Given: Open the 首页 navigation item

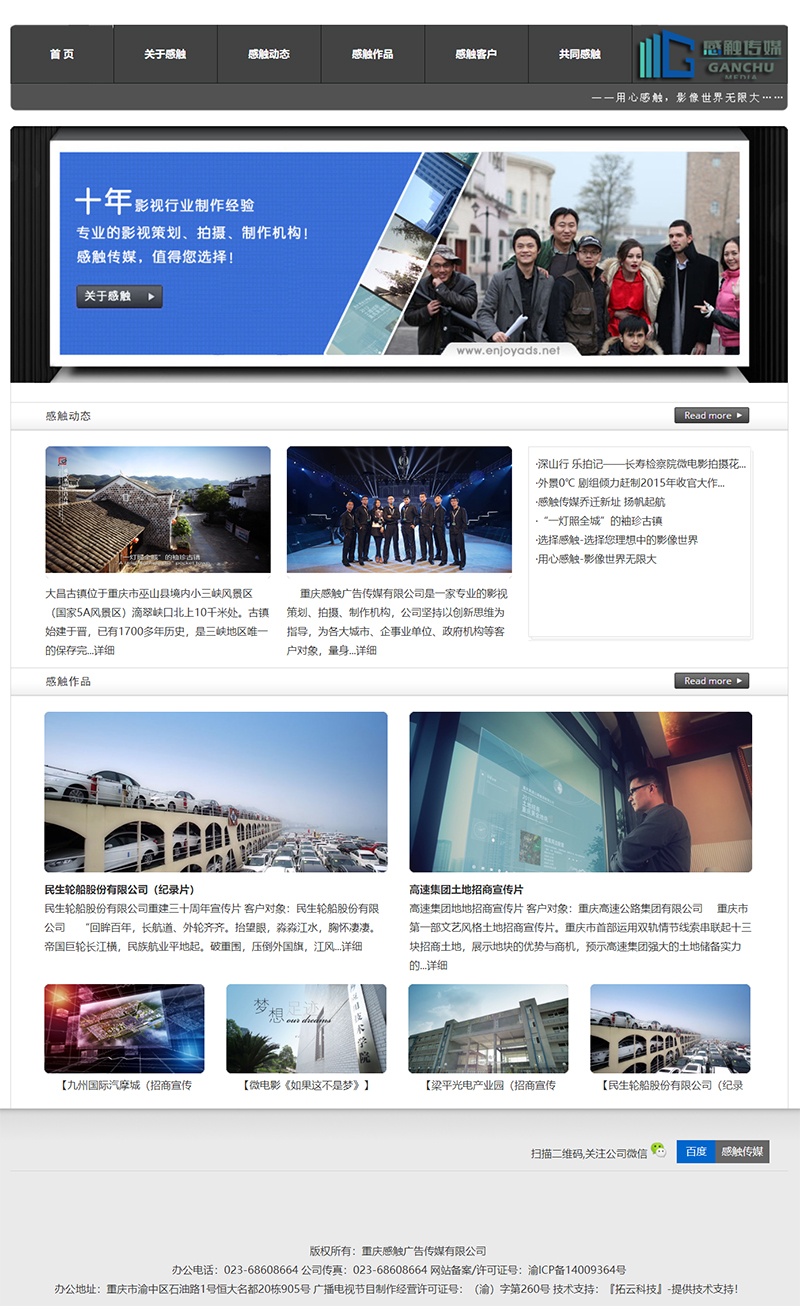Looking at the screenshot, I should (62, 54).
